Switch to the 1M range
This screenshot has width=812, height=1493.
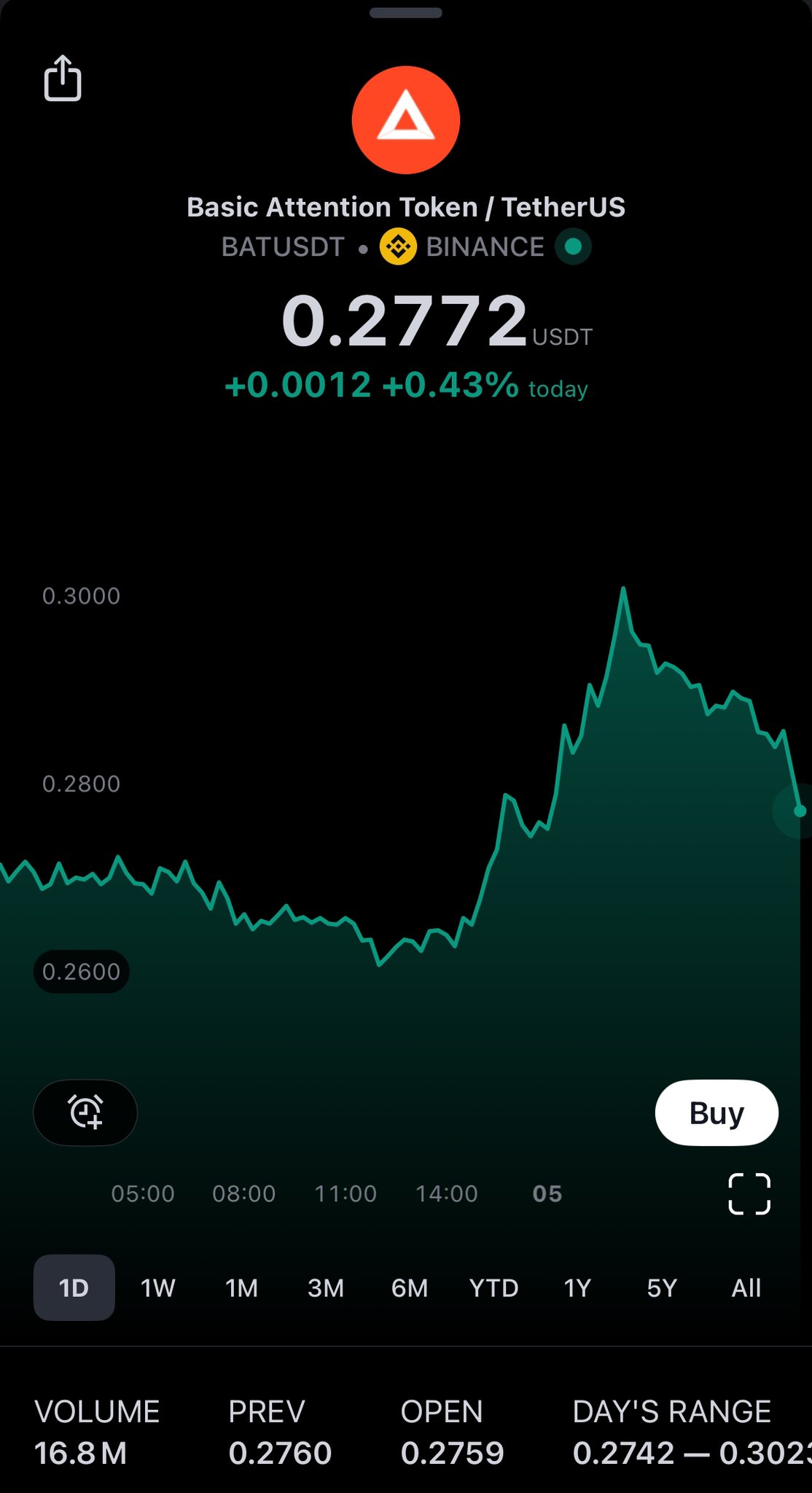[x=242, y=1287]
